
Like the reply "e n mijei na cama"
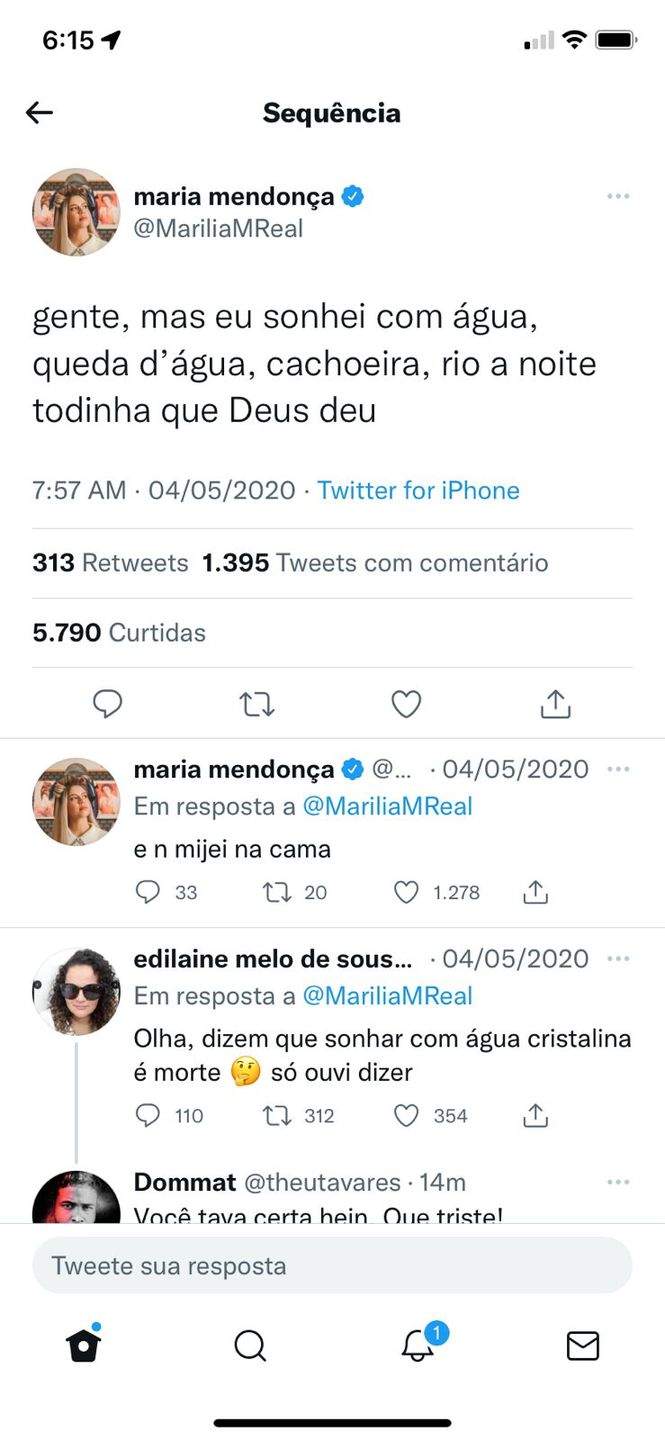[x=406, y=892]
